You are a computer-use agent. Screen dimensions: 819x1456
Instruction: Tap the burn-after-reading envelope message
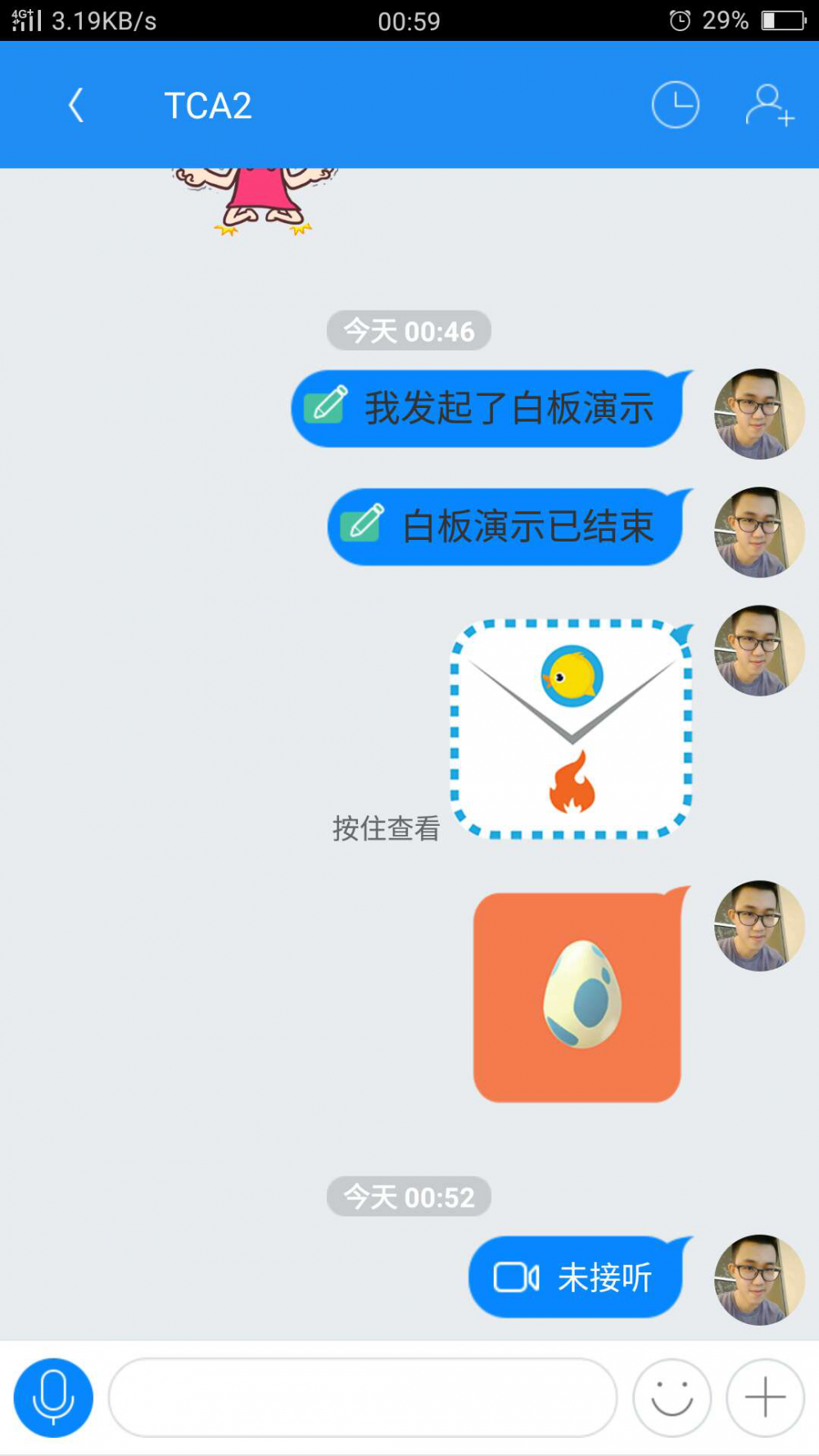point(571,729)
